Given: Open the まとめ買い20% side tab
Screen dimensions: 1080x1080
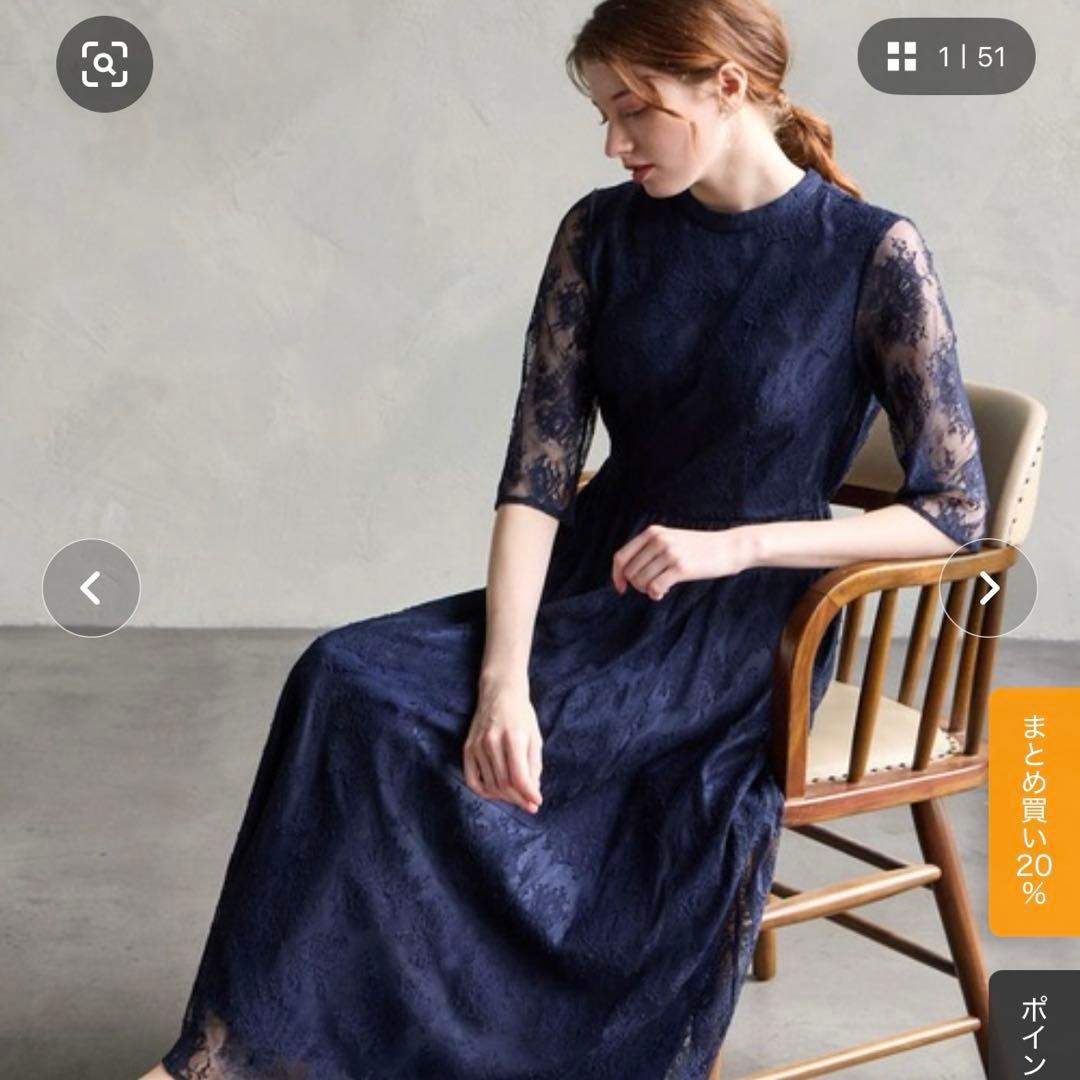Looking at the screenshot, I should point(1034,811).
